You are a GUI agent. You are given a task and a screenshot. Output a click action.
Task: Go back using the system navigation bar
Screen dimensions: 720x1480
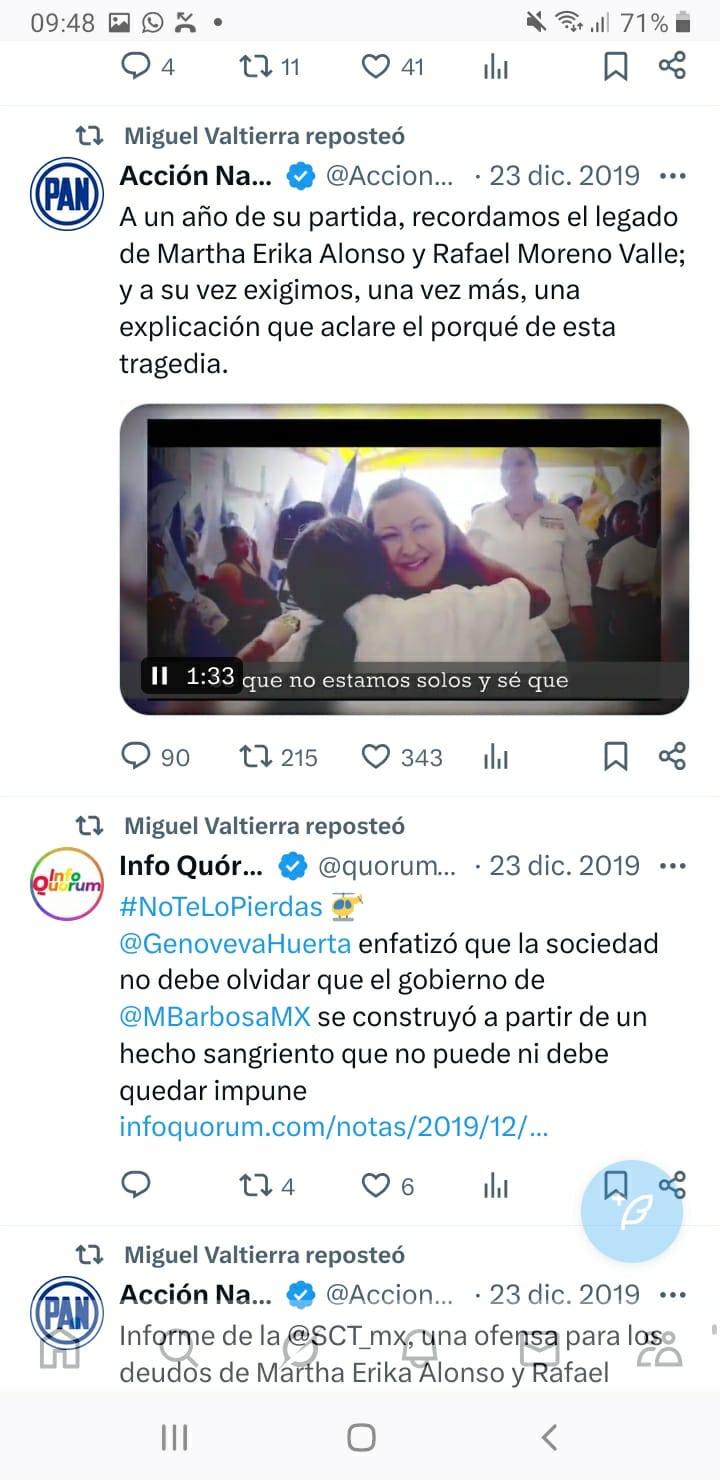point(548,1438)
